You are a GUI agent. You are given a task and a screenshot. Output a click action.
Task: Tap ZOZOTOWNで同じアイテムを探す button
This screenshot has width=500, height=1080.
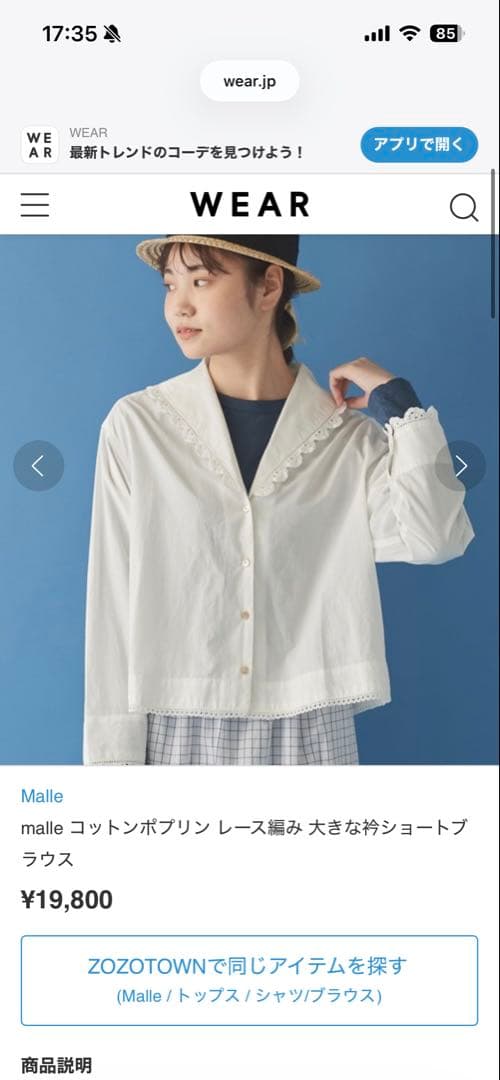pyautogui.click(x=249, y=980)
